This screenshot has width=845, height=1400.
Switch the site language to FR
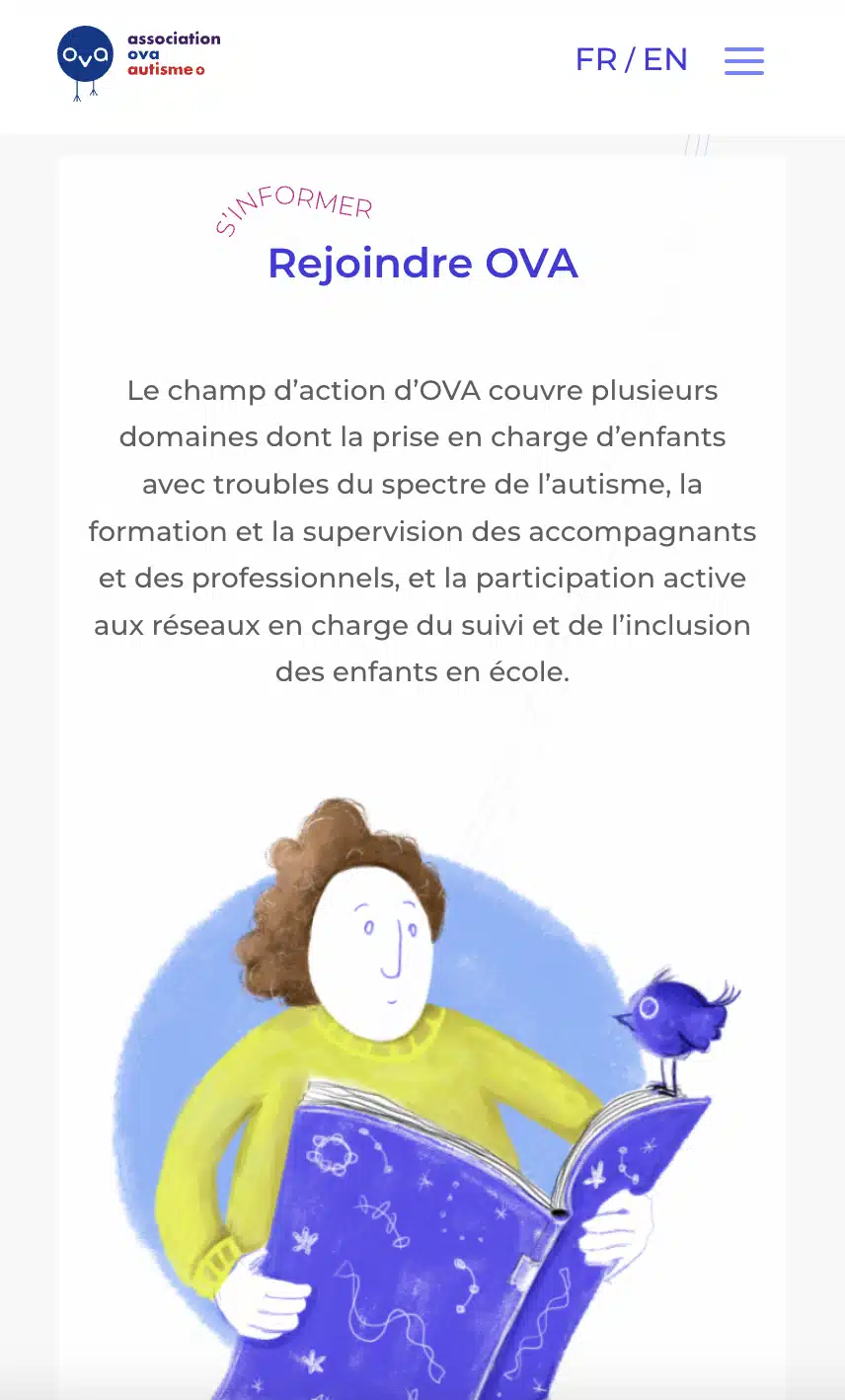[595, 60]
